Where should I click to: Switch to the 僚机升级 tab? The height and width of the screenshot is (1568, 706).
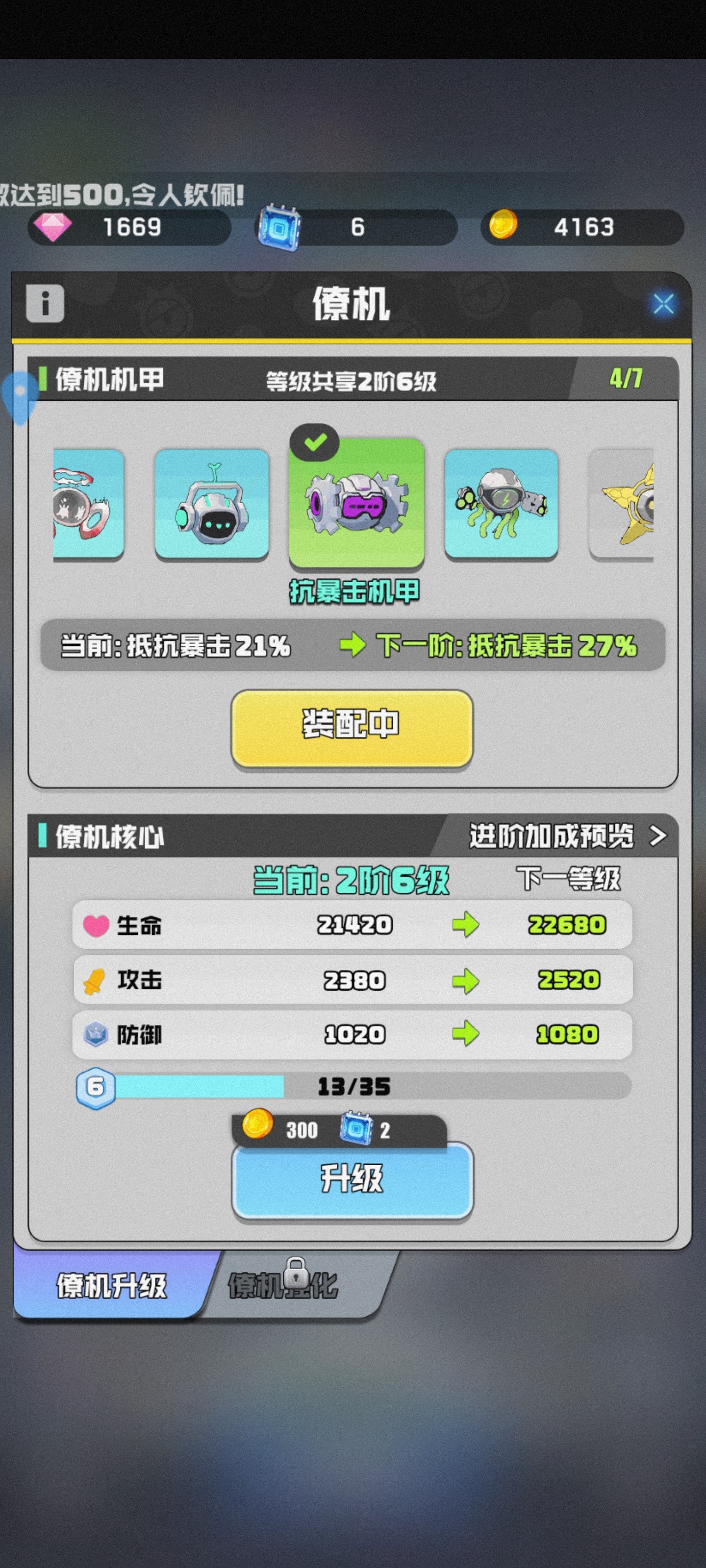tap(111, 1286)
